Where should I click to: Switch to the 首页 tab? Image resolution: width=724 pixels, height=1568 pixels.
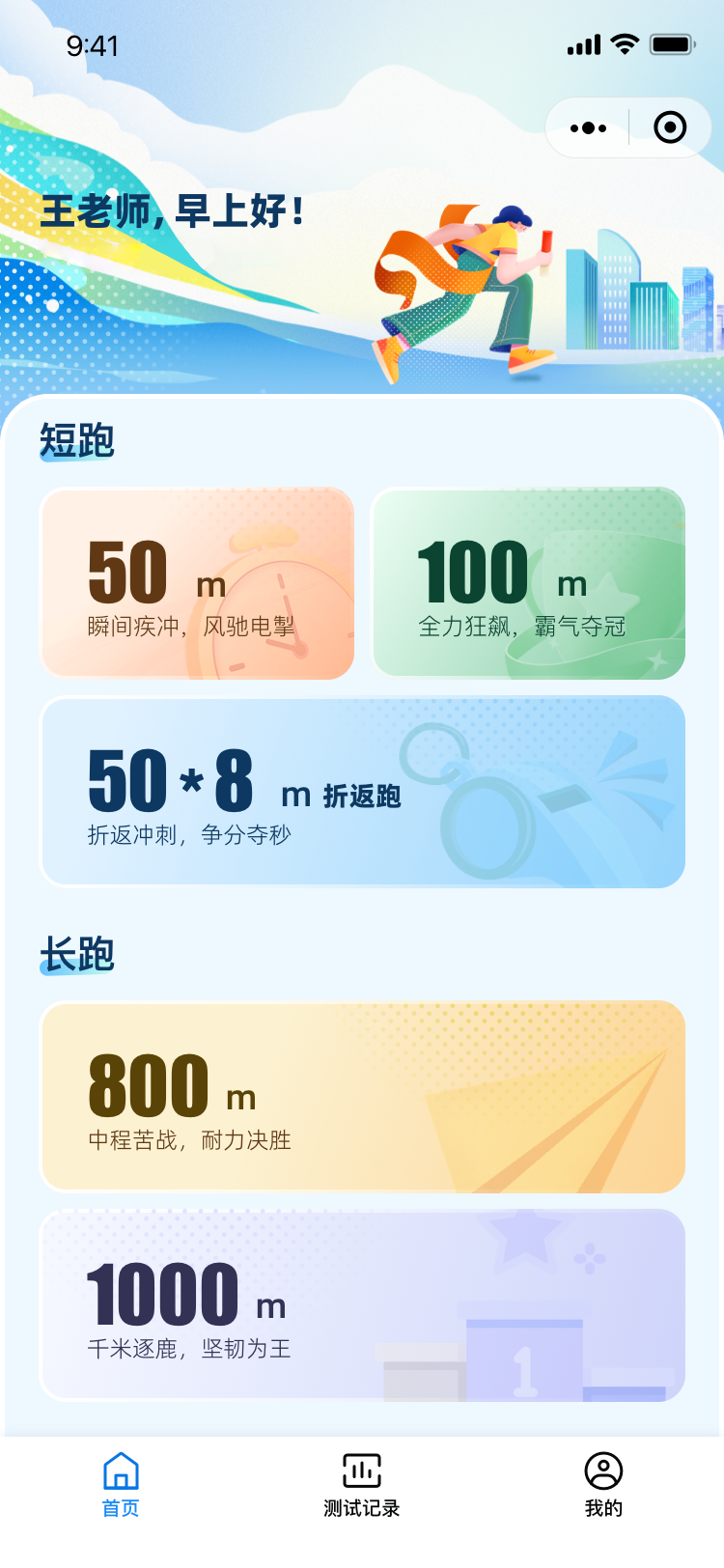pyautogui.click(x=121, y=1485)
